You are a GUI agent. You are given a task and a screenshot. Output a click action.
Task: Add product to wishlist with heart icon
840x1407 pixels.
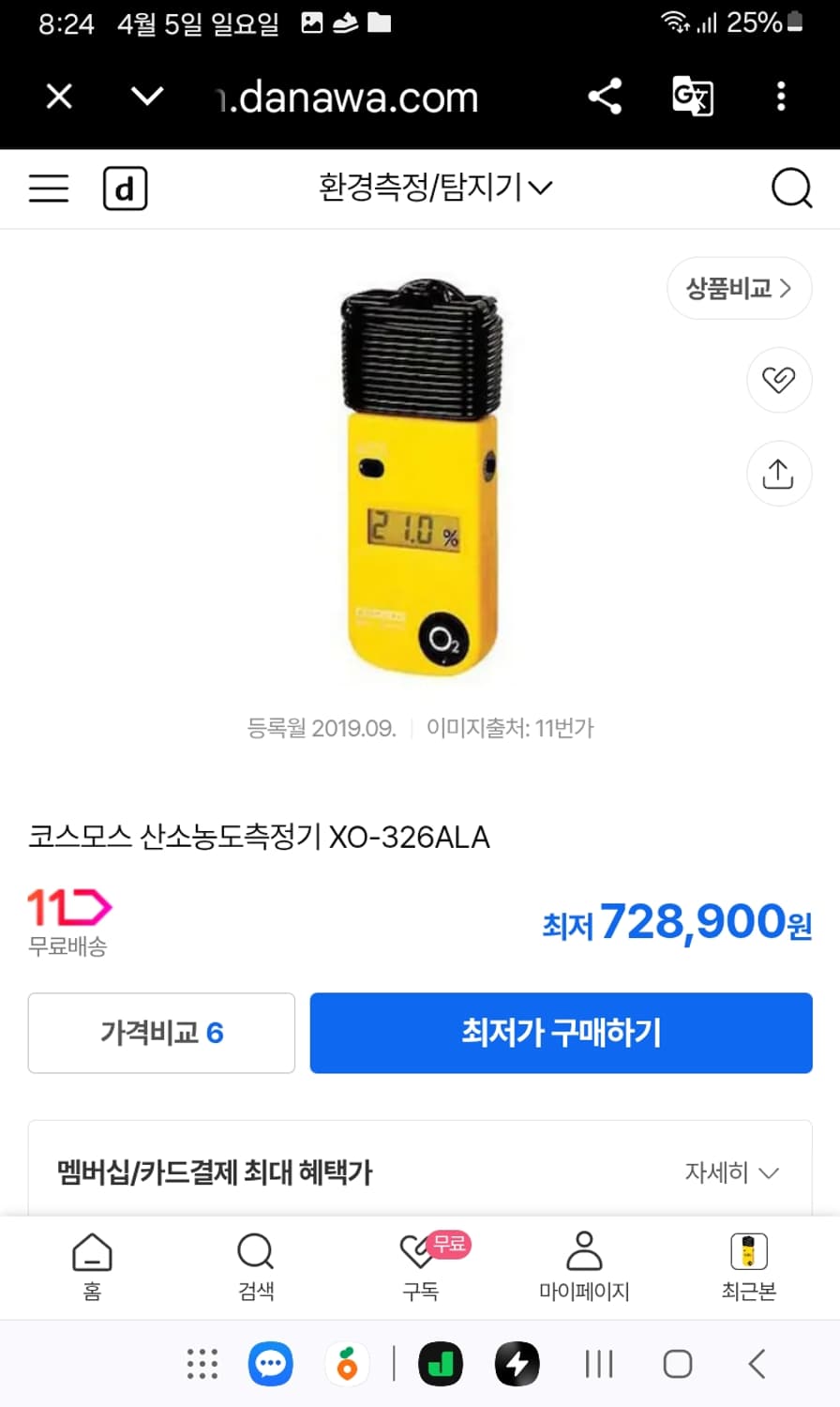(779, 381)
